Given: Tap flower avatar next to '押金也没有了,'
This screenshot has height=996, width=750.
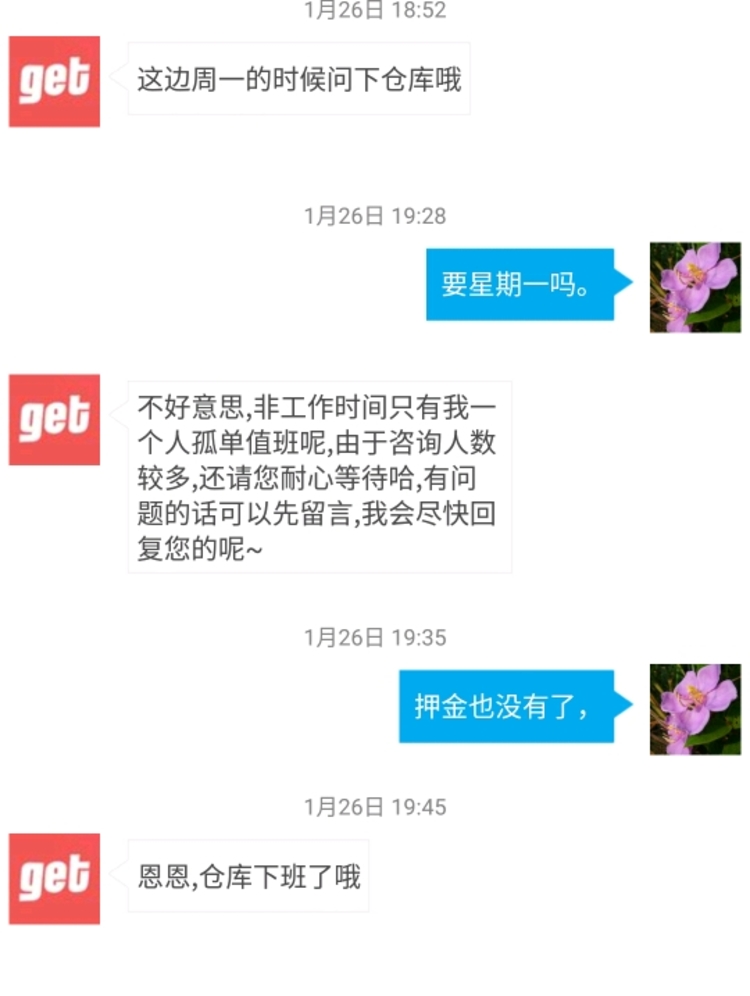Looking at the screenshot, I should click(695, 708).
